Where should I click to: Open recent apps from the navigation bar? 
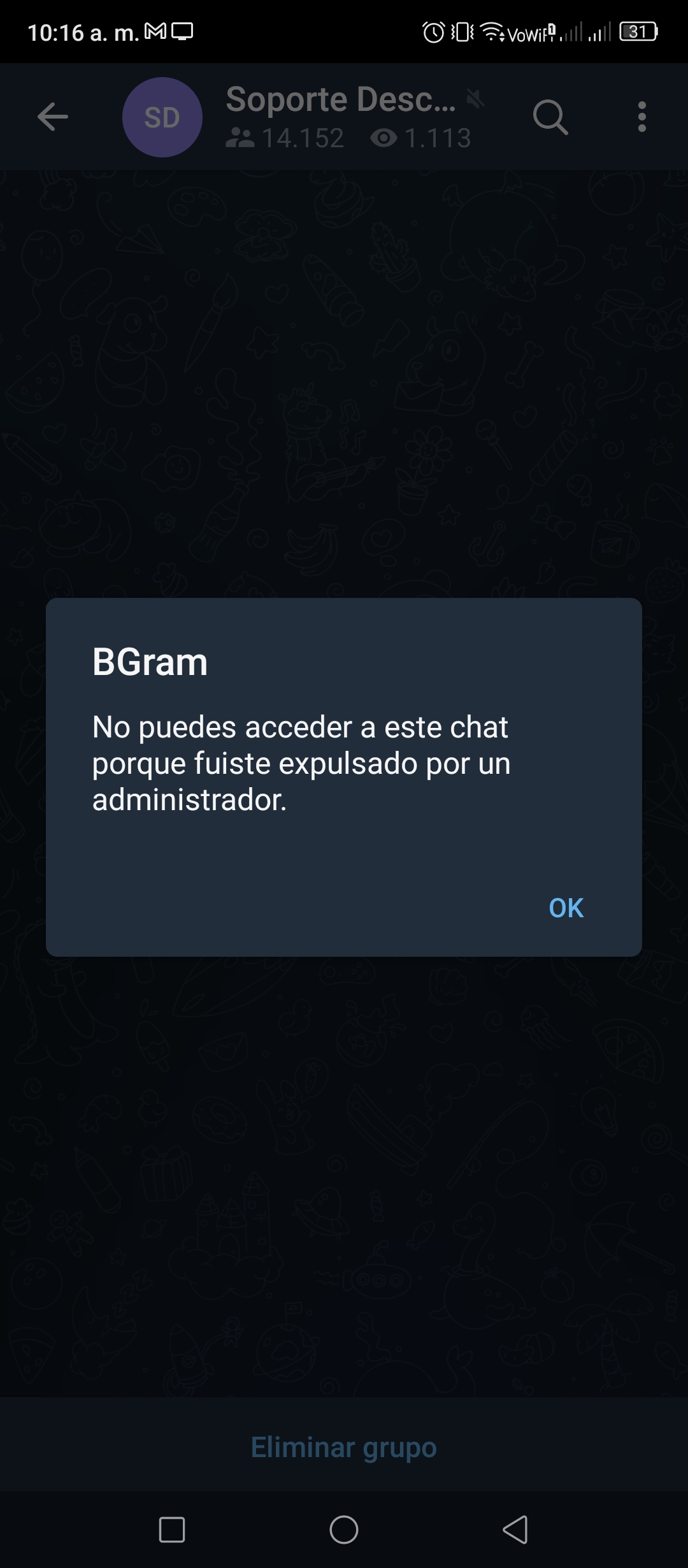[x=172, y=1529]
